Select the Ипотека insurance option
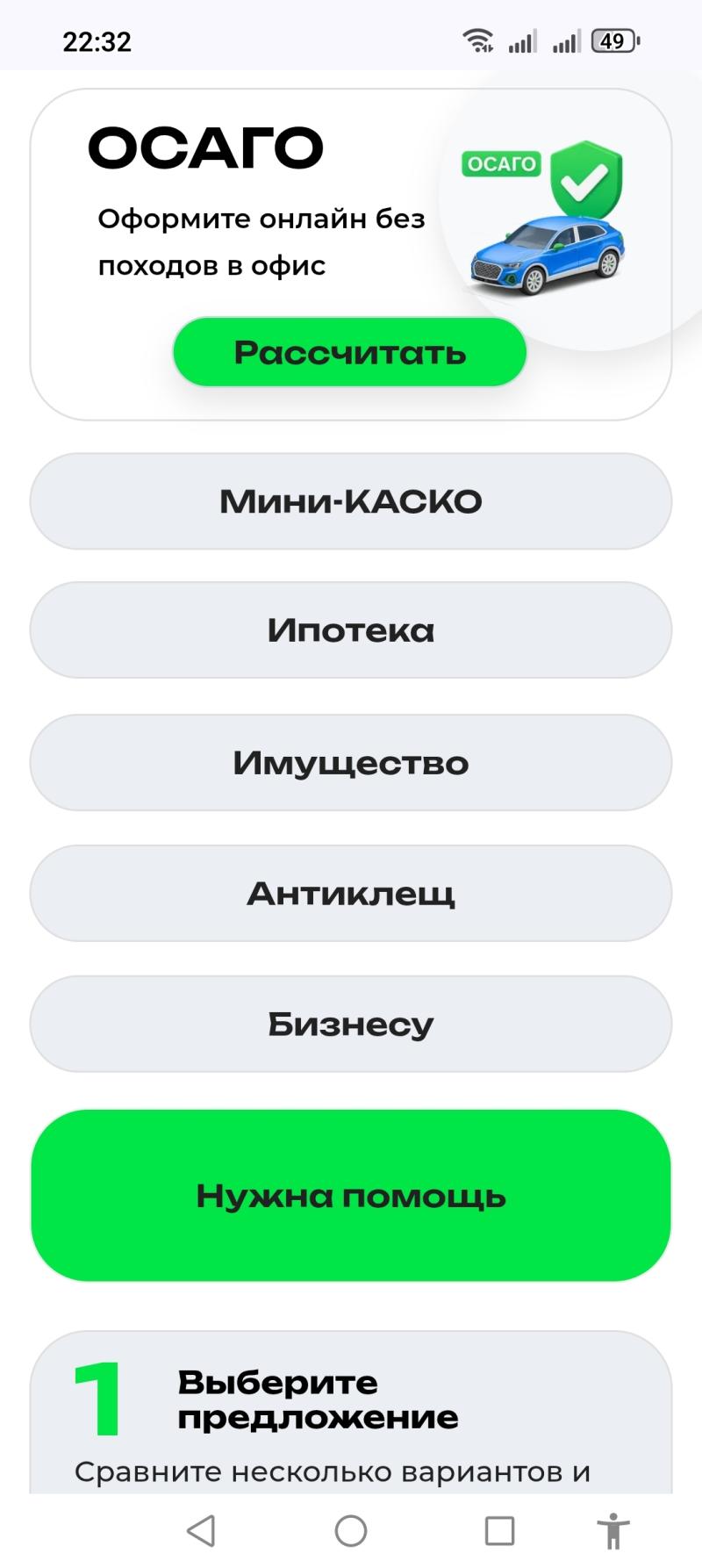This screenshot has height=1568, width=702. 351,630
